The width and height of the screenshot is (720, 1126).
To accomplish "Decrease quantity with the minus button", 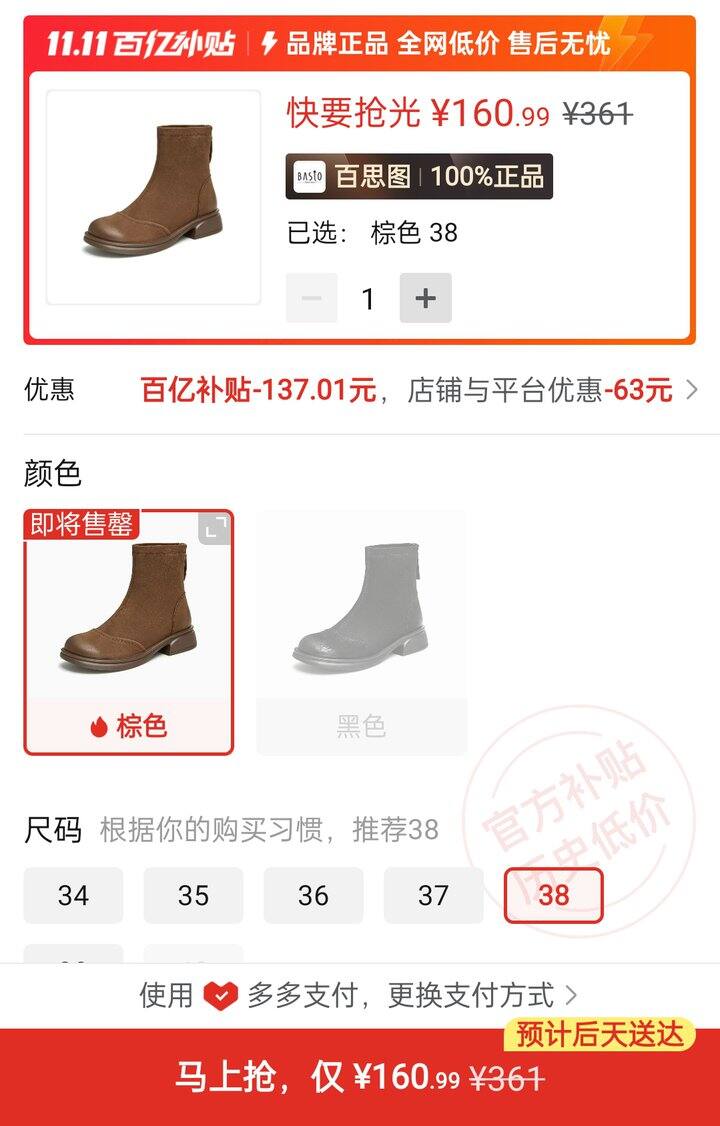I will (311, 298).
